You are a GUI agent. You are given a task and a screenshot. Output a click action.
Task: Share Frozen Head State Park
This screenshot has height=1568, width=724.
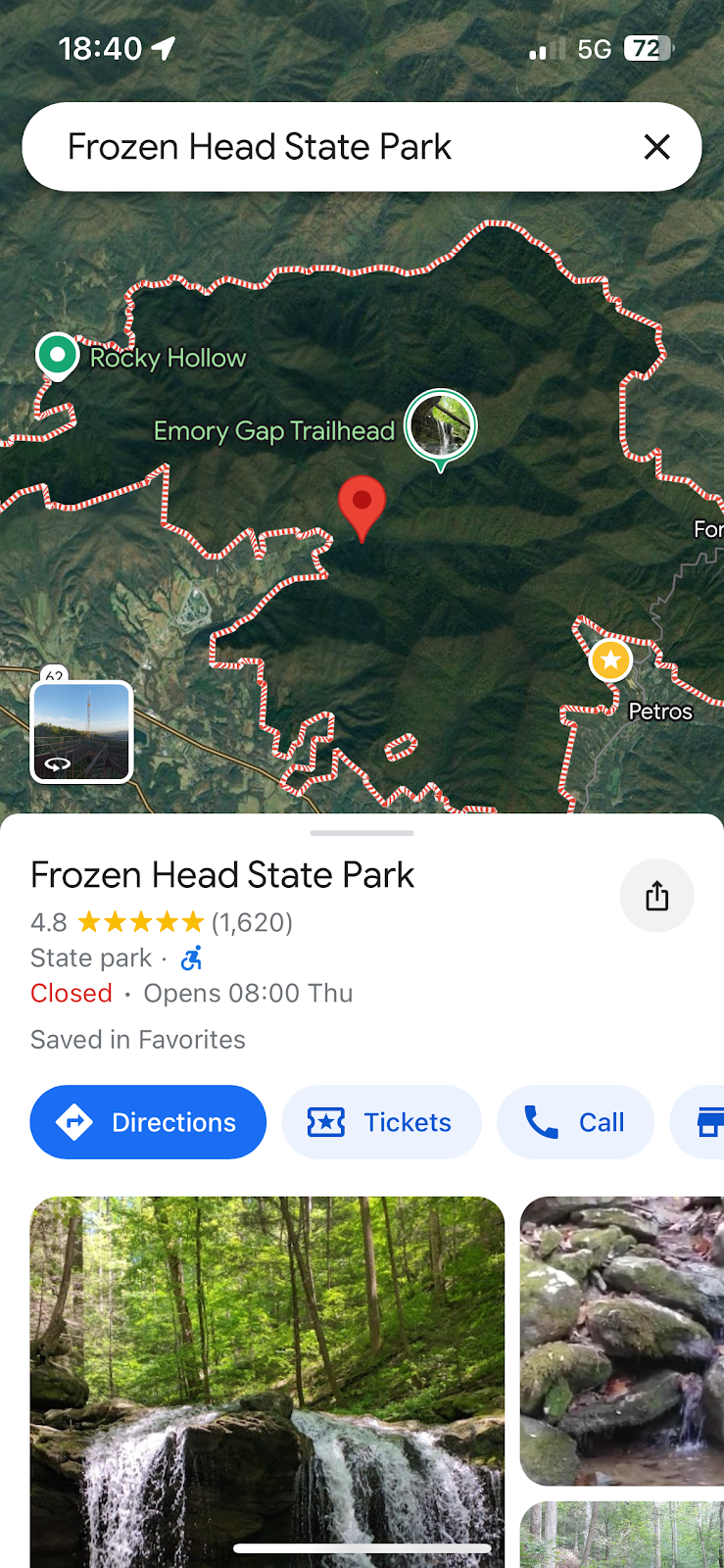click(x=656, y=896)
